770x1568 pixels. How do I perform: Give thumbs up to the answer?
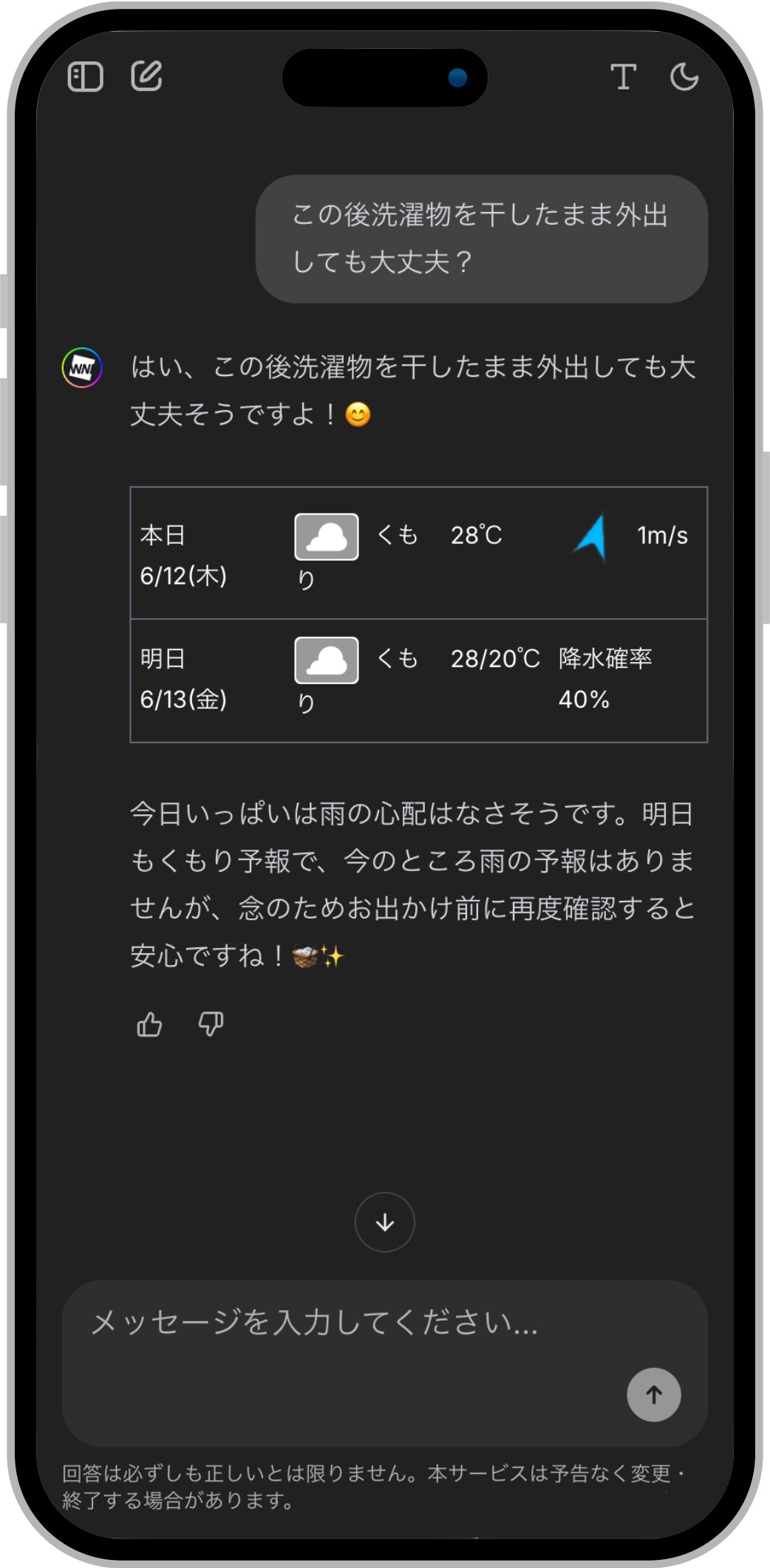tap(149, 1024)
